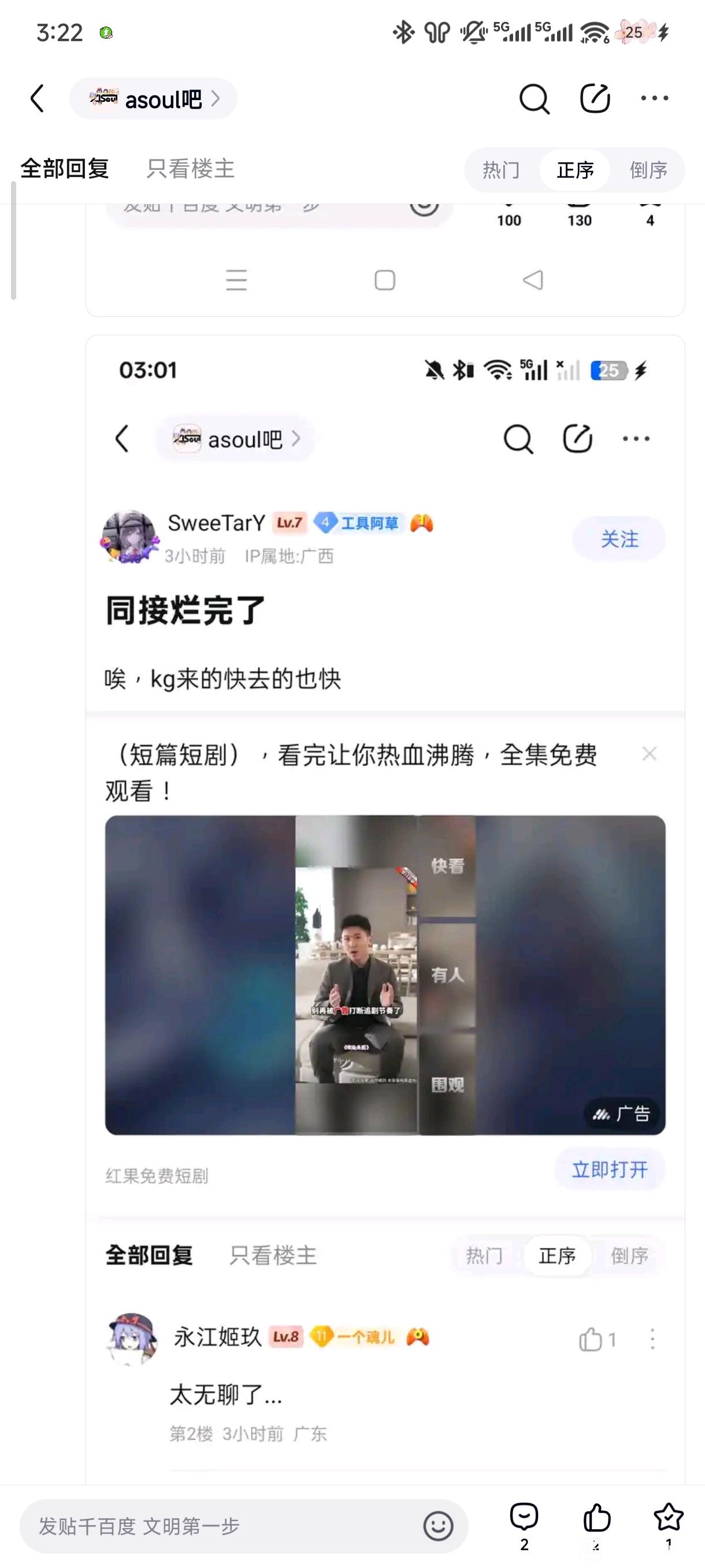Go back to the previous page
Screen dimensions: 705x1568
tap(38, 99)
